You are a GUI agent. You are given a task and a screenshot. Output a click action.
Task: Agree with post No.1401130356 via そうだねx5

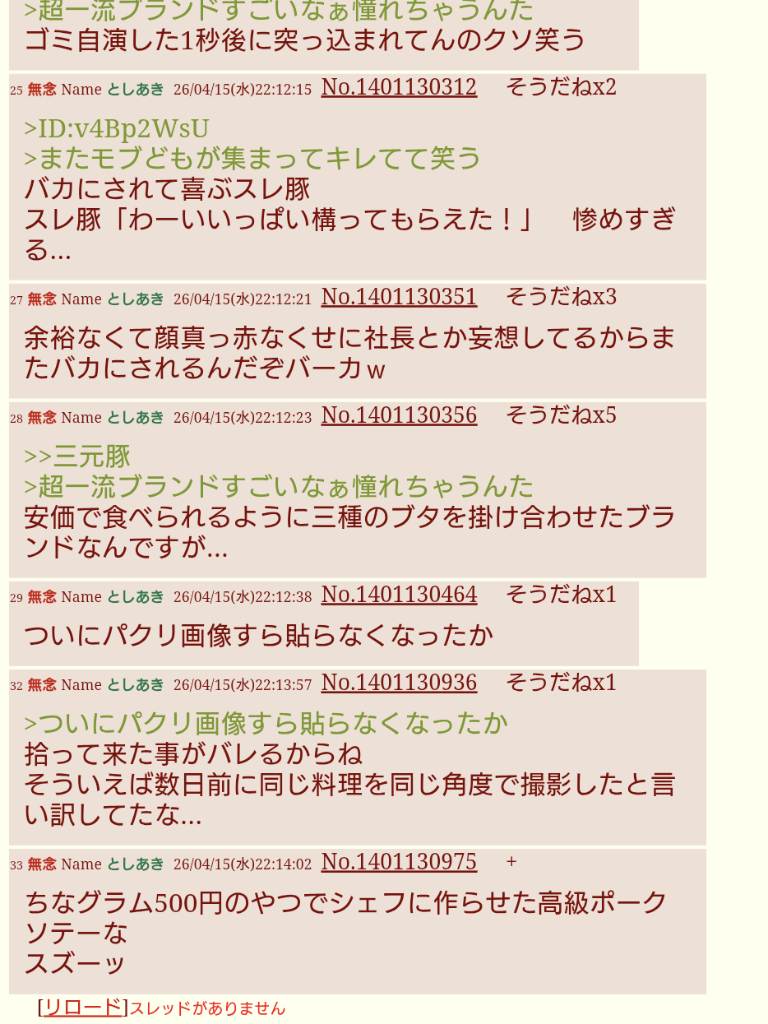coord(560,415)
